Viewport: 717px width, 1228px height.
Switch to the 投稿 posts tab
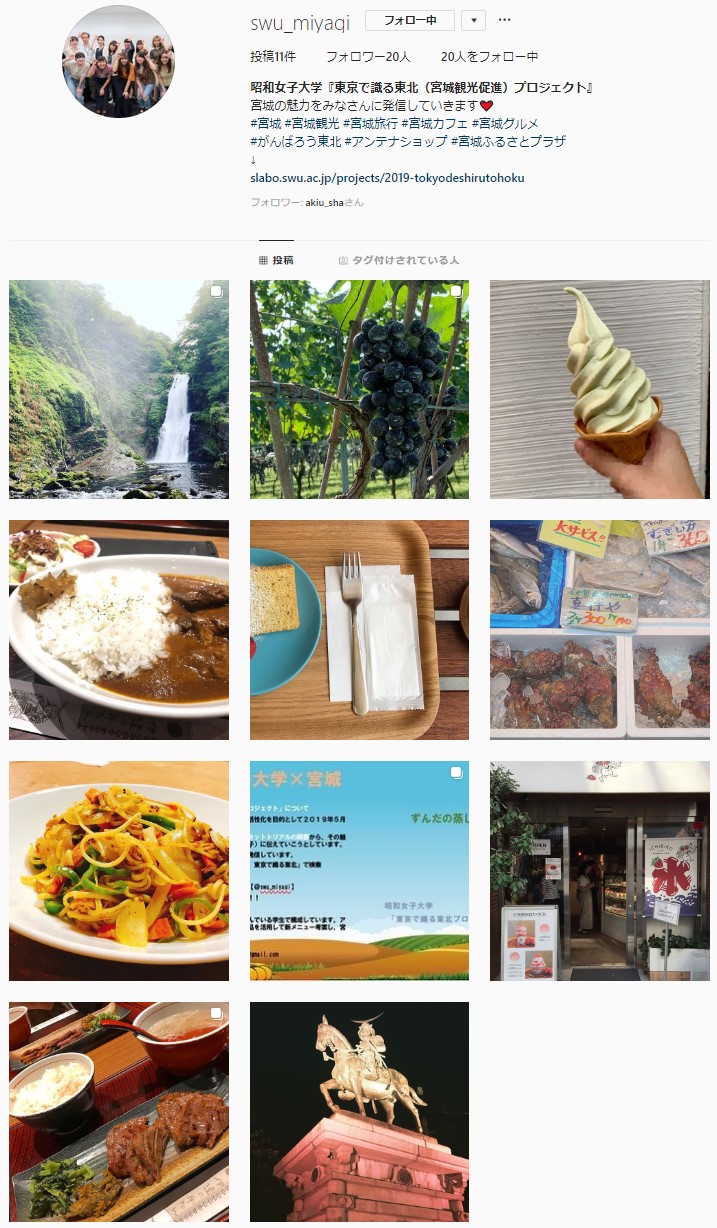coord(276,260)
